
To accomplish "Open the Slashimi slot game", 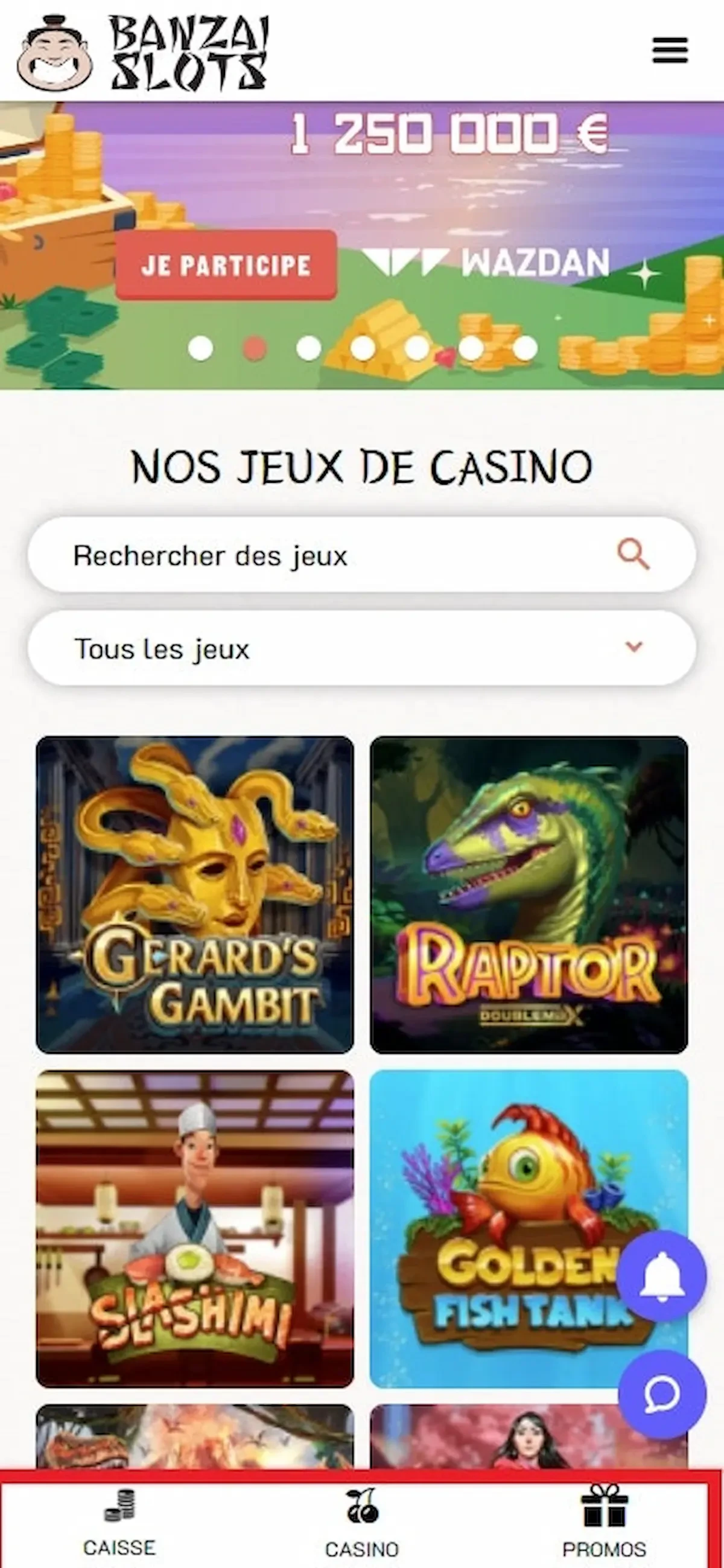I will [x=195, y=1229].
